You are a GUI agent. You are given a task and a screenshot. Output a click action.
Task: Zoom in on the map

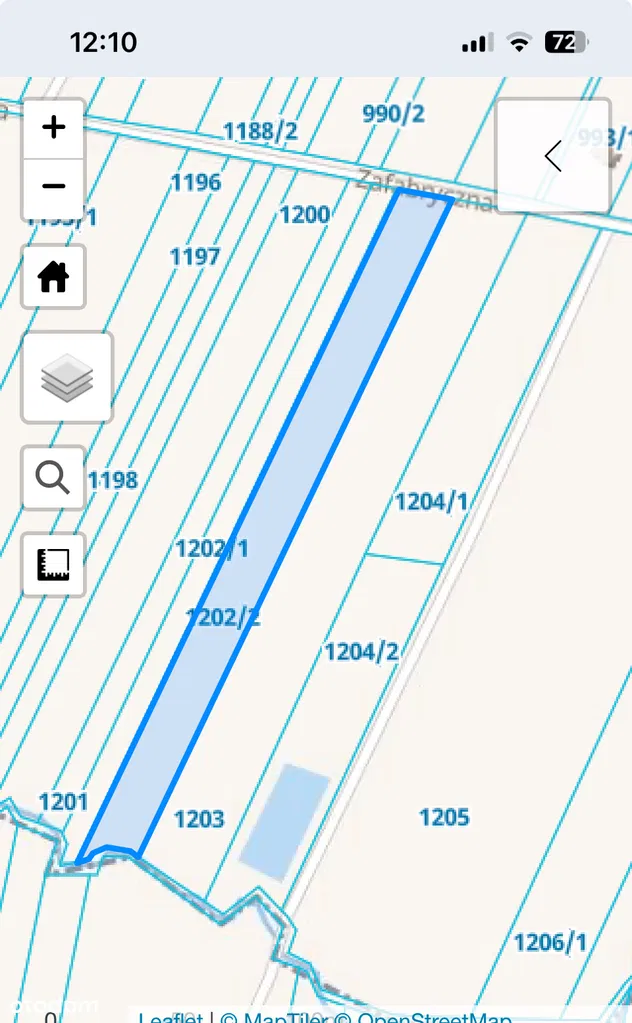(x=53, y=128)
